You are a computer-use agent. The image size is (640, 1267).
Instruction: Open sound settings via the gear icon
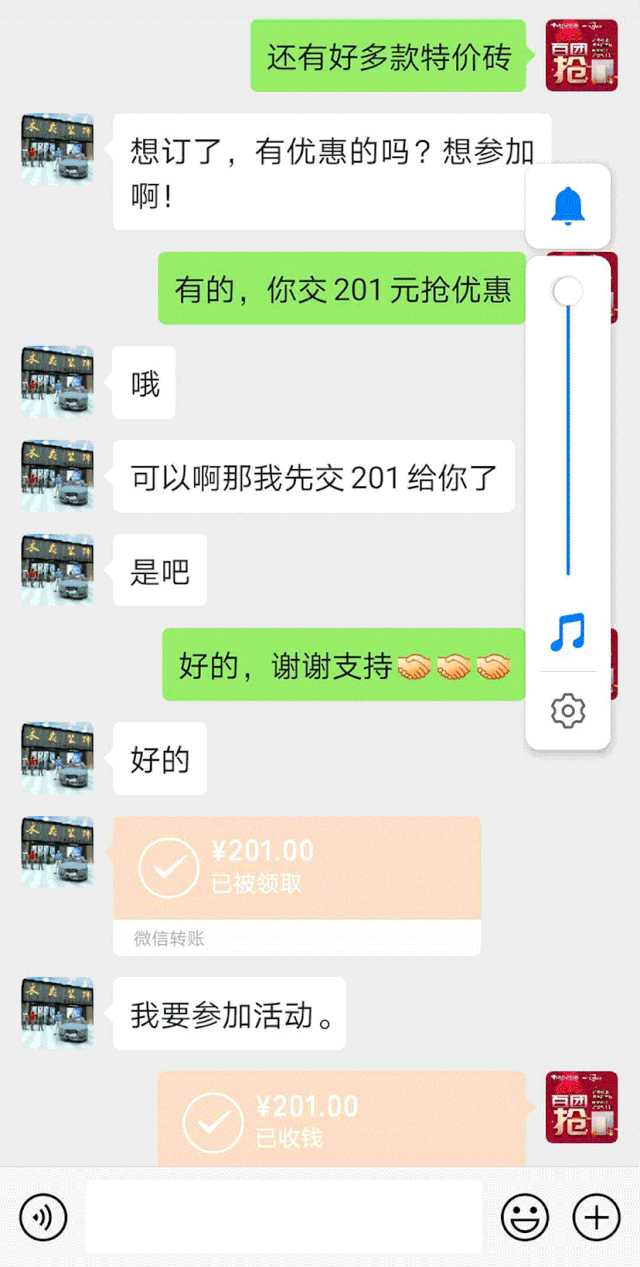[x=568, y=711]
